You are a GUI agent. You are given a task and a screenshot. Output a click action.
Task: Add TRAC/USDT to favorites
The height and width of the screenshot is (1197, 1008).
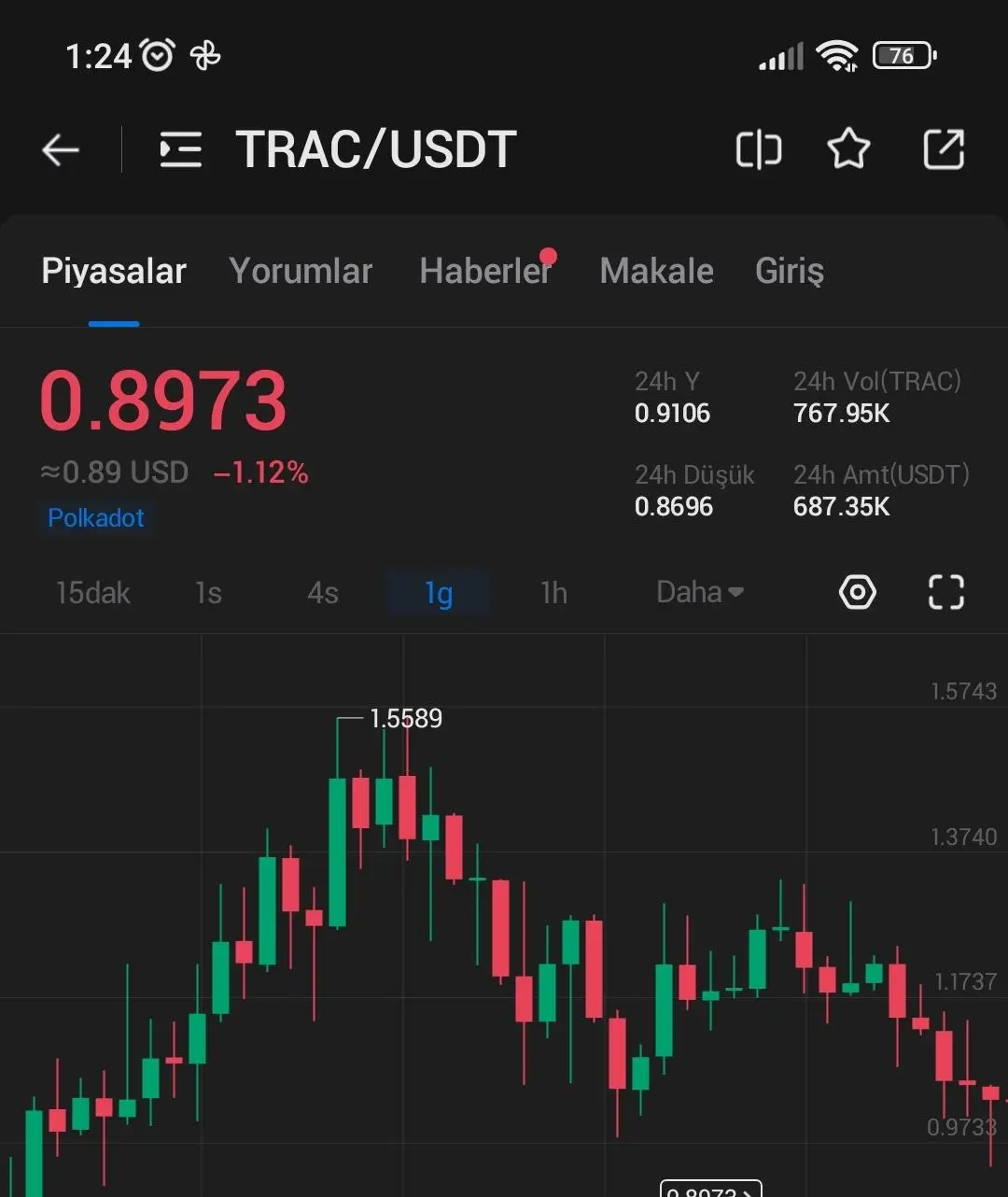848,149
